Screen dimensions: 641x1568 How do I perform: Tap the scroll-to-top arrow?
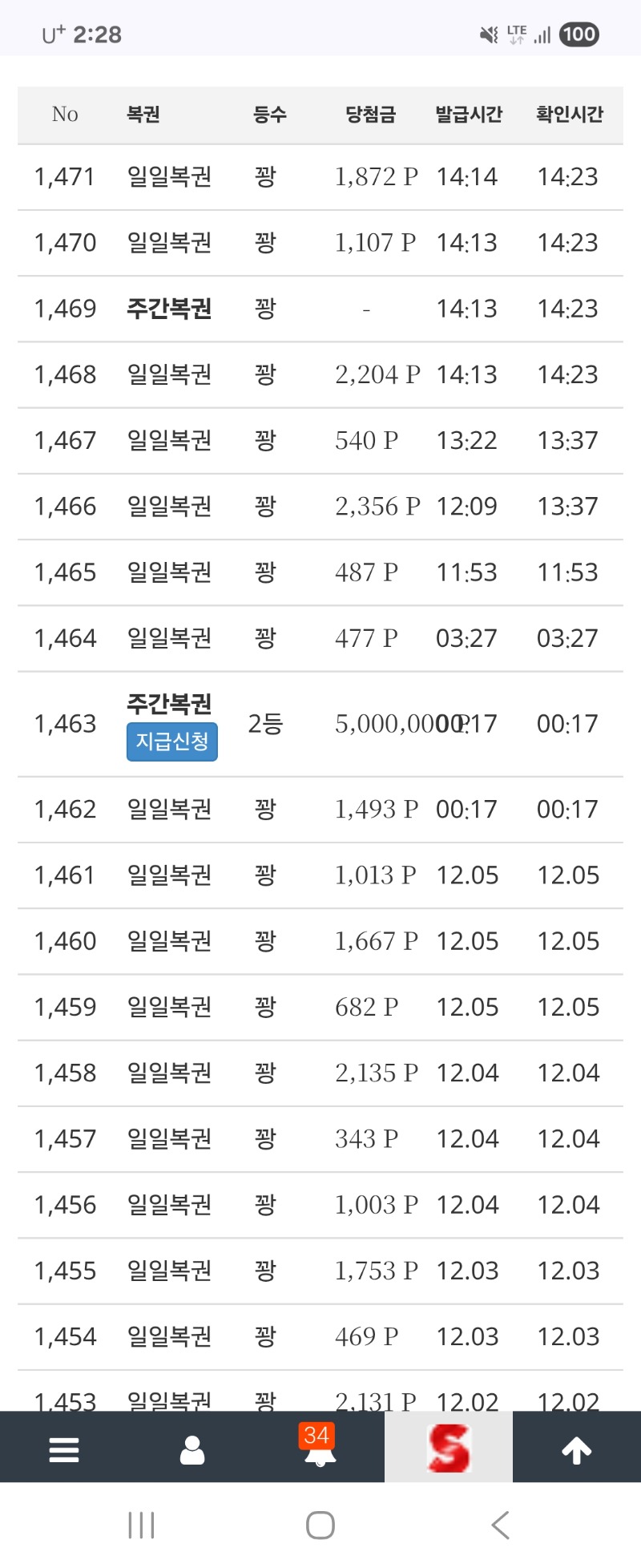pyautogui.click(x=576, y=1447)
